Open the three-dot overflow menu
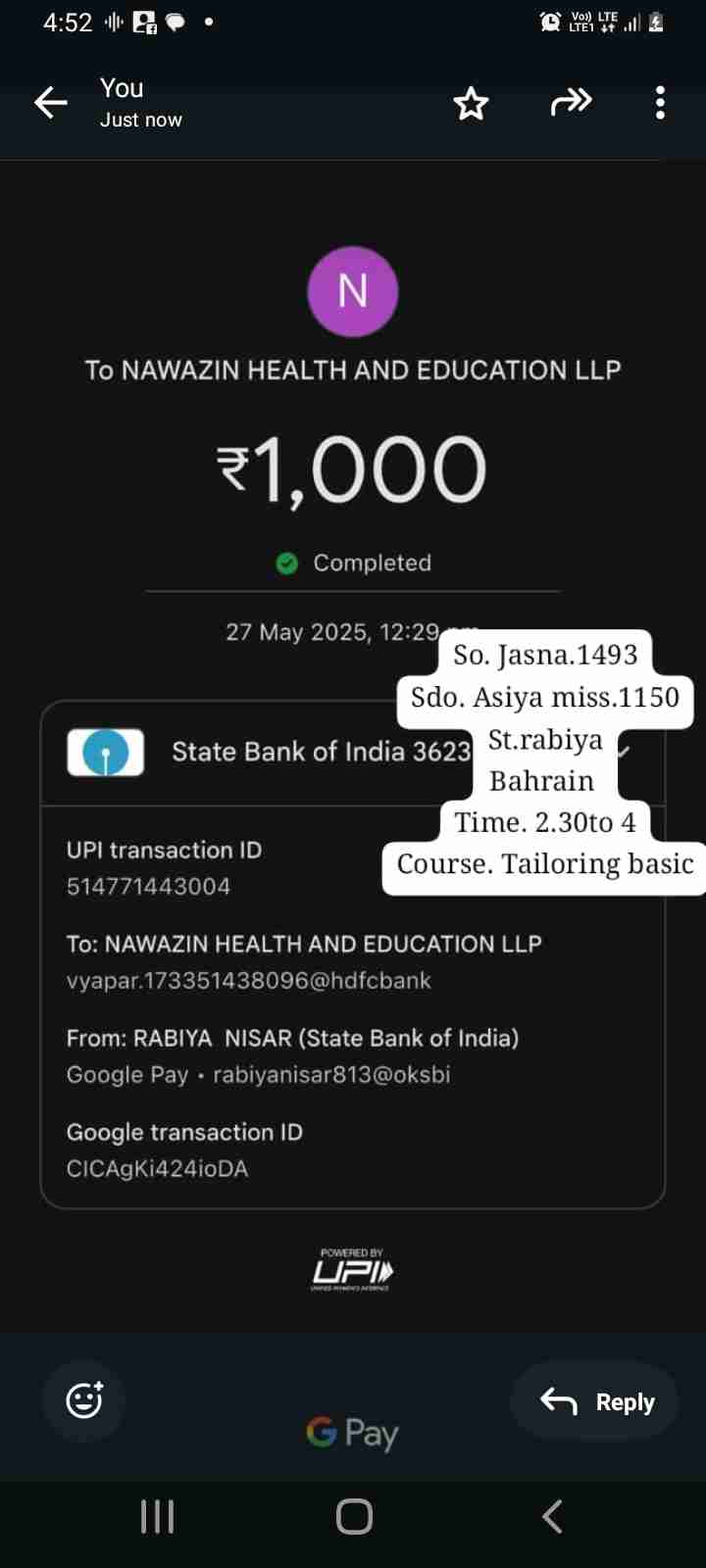Image resolution: width=706 pixels, height=1568 pixels. (660, 103)
